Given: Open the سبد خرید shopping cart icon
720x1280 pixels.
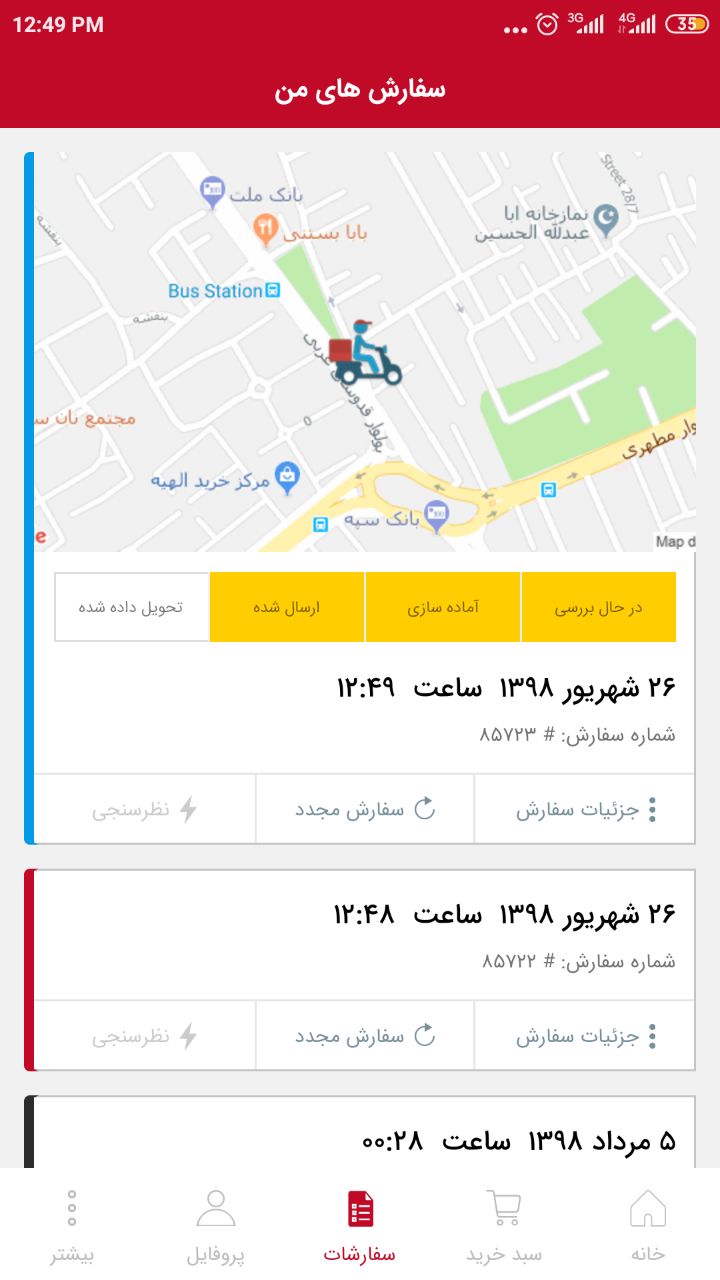Looking at the screenshot, I should [504, 1209].
